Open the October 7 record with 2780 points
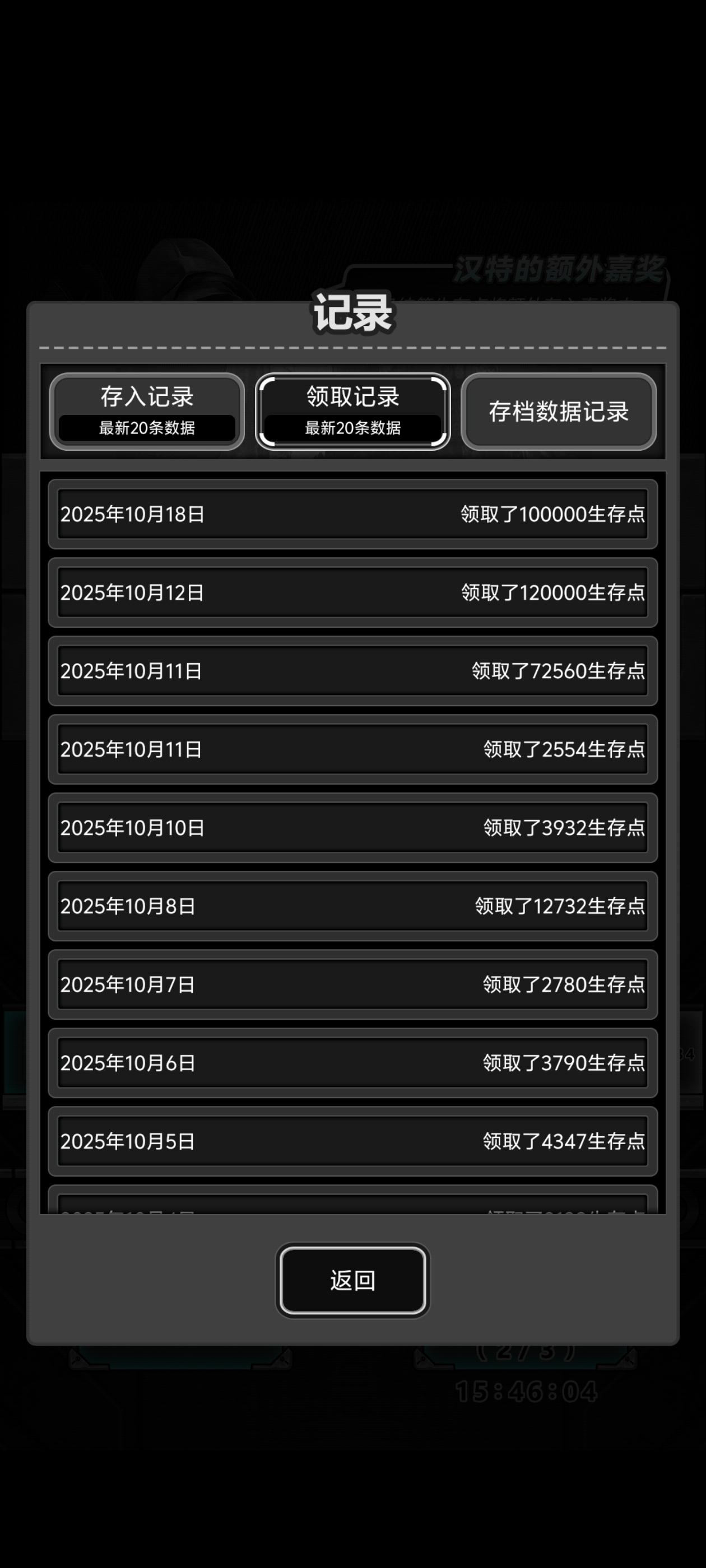 pyautogui.click(x=352, y=985)
